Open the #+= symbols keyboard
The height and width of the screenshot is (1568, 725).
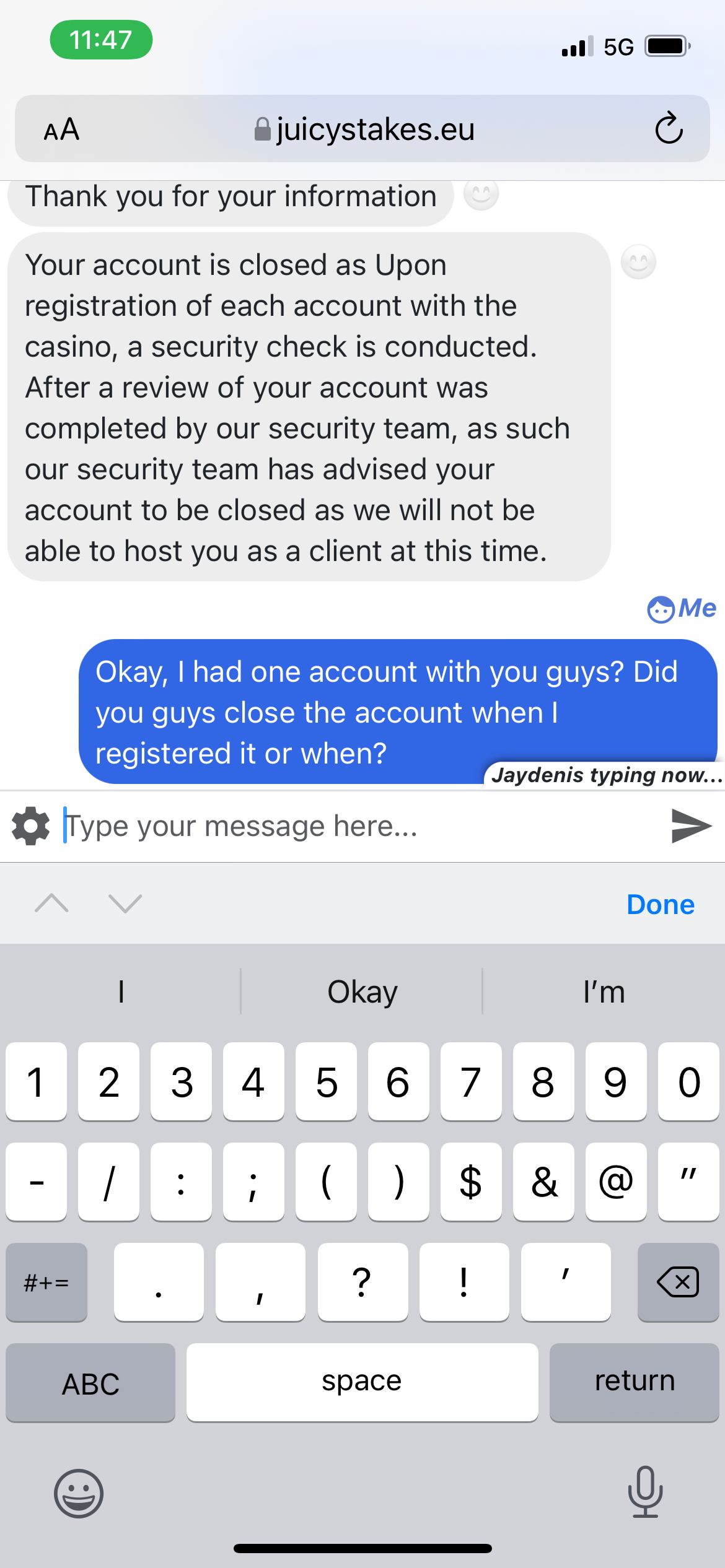tap(46, 1281)
